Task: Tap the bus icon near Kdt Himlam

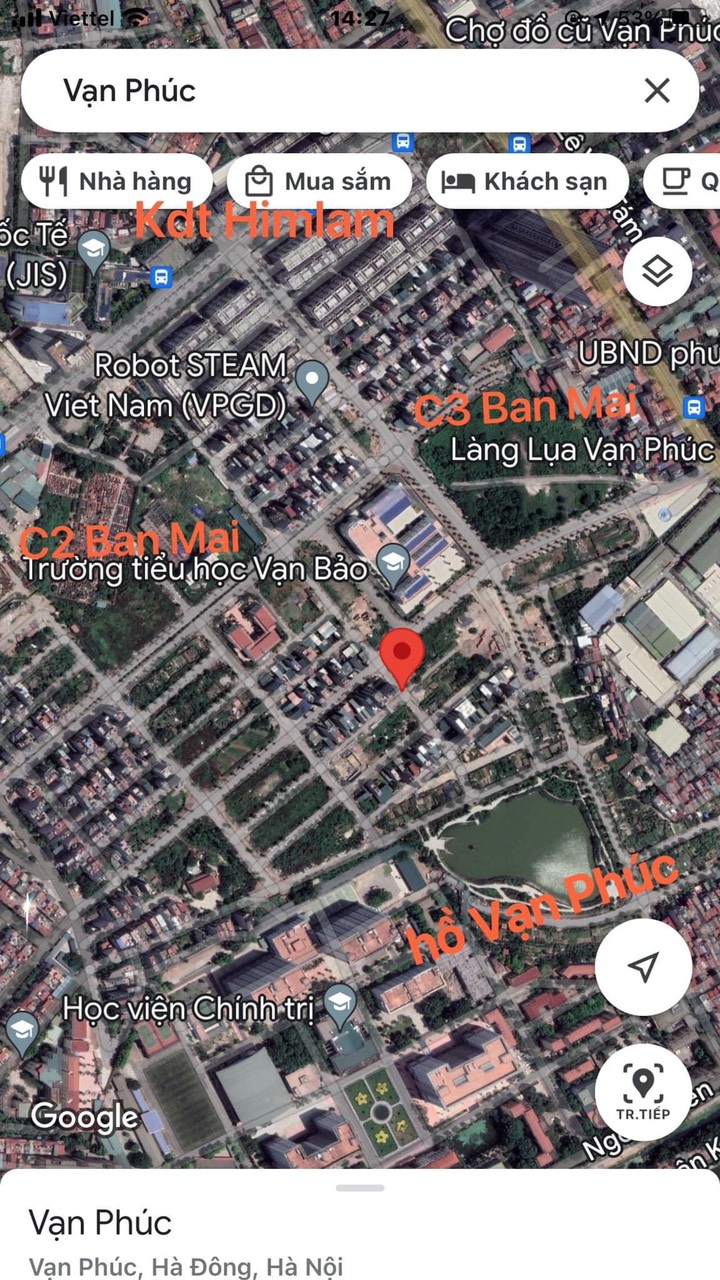Action: point(160,278)
